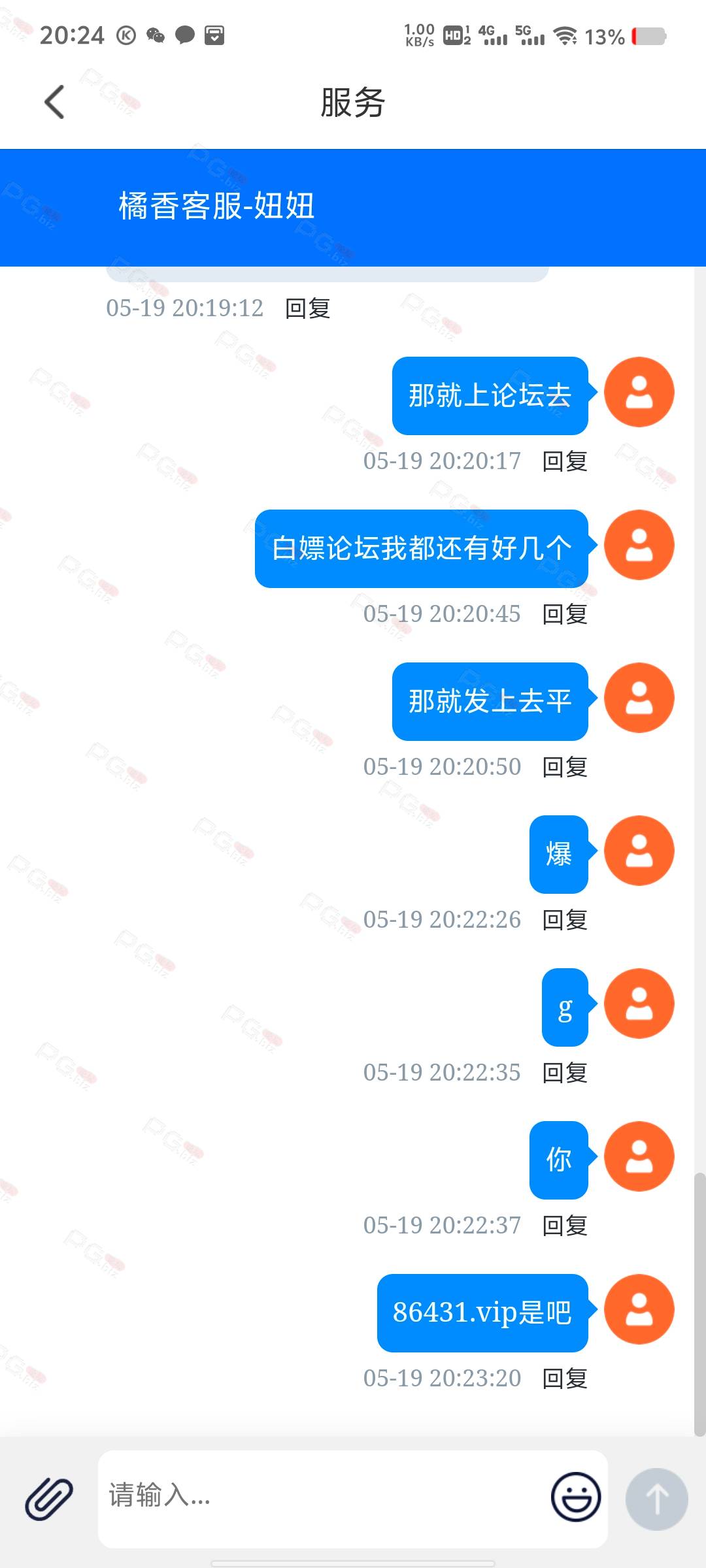Tap 回复 under the 爆 message
Viewport: 706px width, 1568px height.
coord(565,920)
